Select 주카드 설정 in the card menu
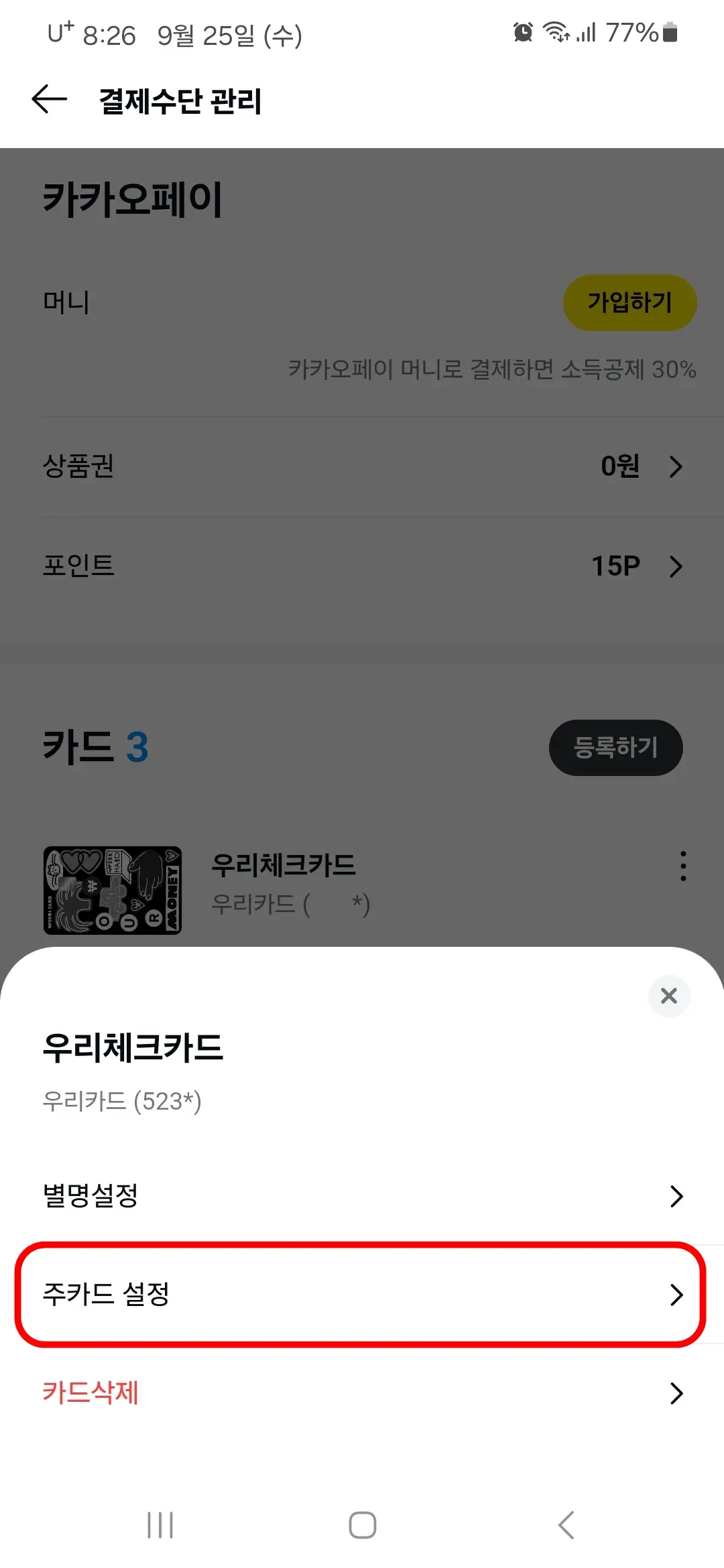This screenshot has width=724, height=1568. [362, 1293]
